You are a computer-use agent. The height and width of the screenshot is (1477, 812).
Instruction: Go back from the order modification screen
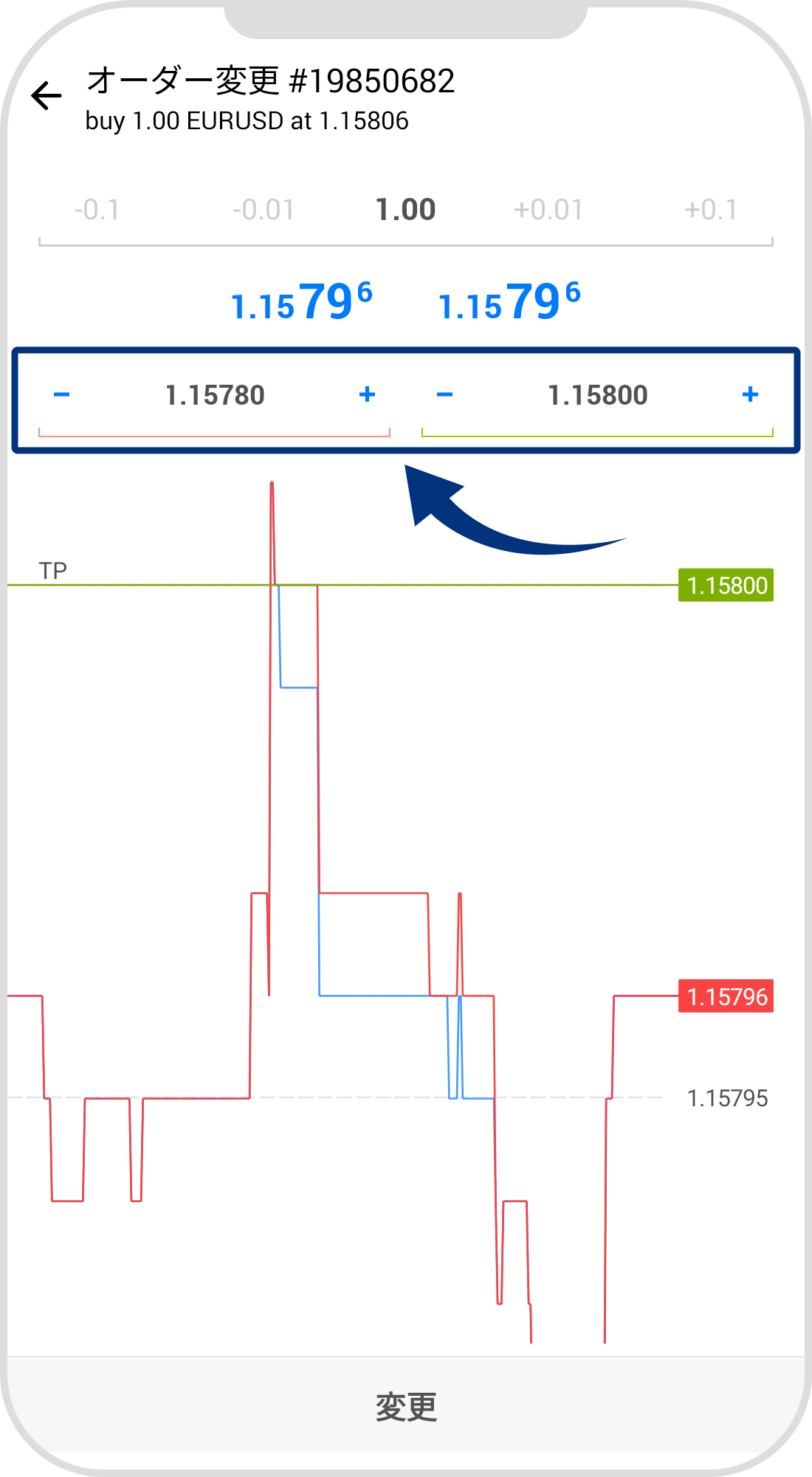tap(47, 96)
